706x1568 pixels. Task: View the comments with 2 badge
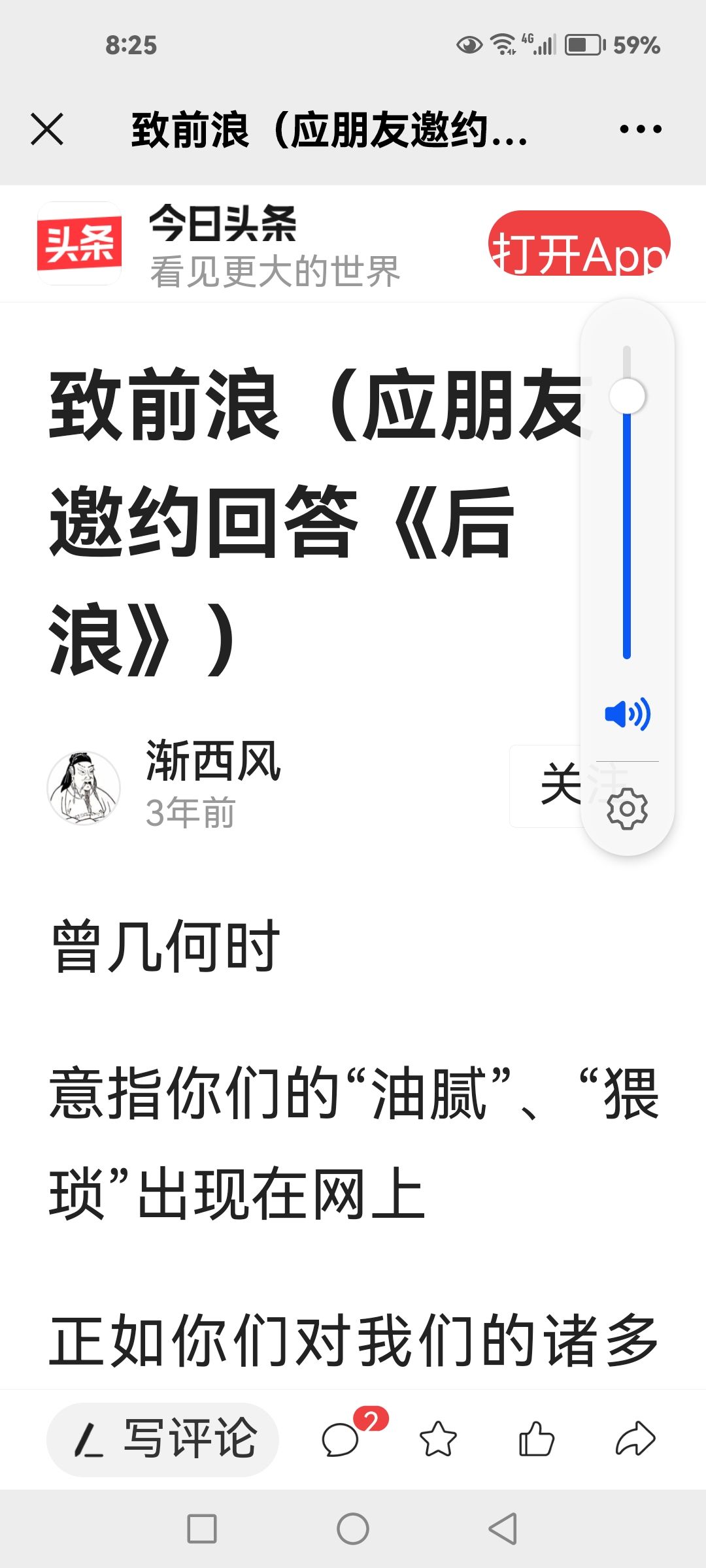pyautogui.click(x=341, y=1439)
